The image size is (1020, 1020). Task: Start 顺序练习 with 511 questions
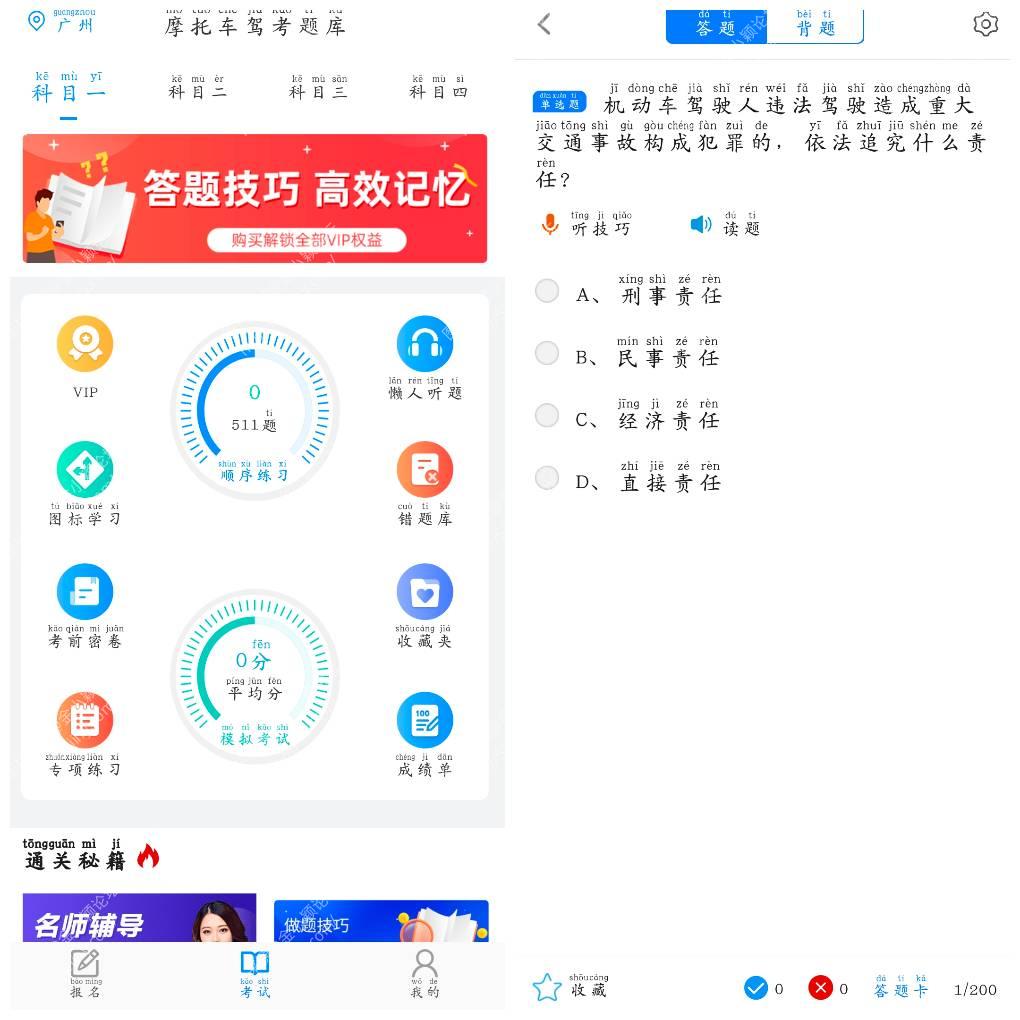[x=254, y=409]
